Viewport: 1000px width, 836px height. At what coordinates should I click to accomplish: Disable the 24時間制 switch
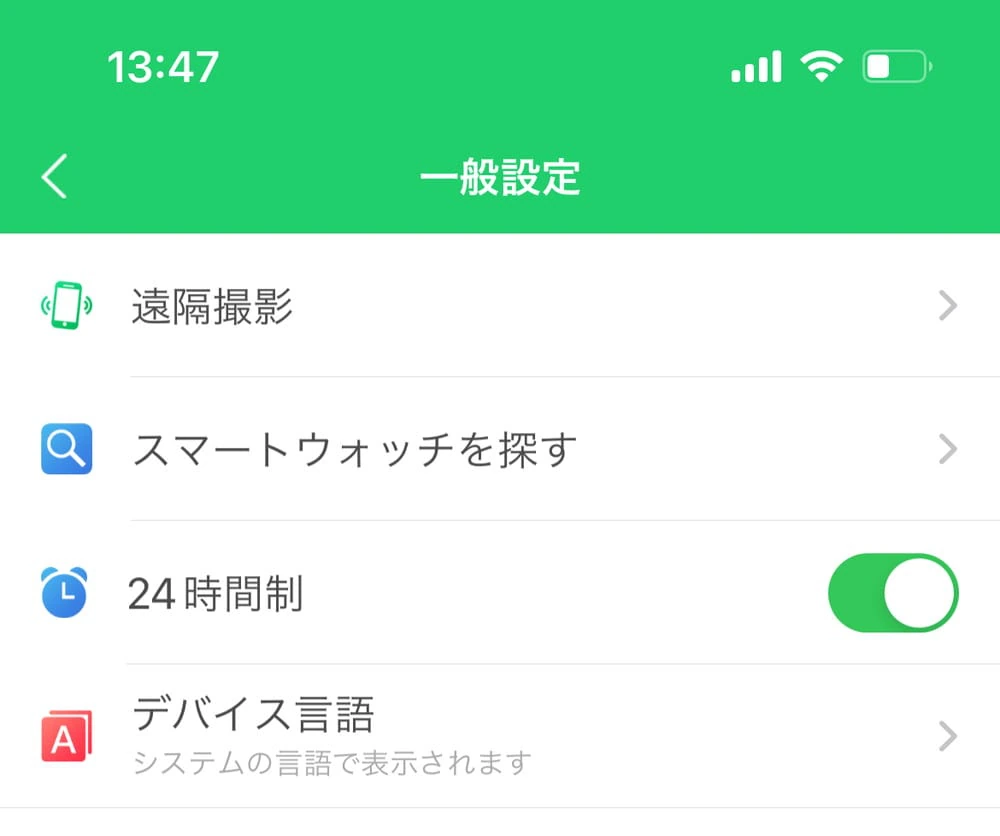coord(892,593)
